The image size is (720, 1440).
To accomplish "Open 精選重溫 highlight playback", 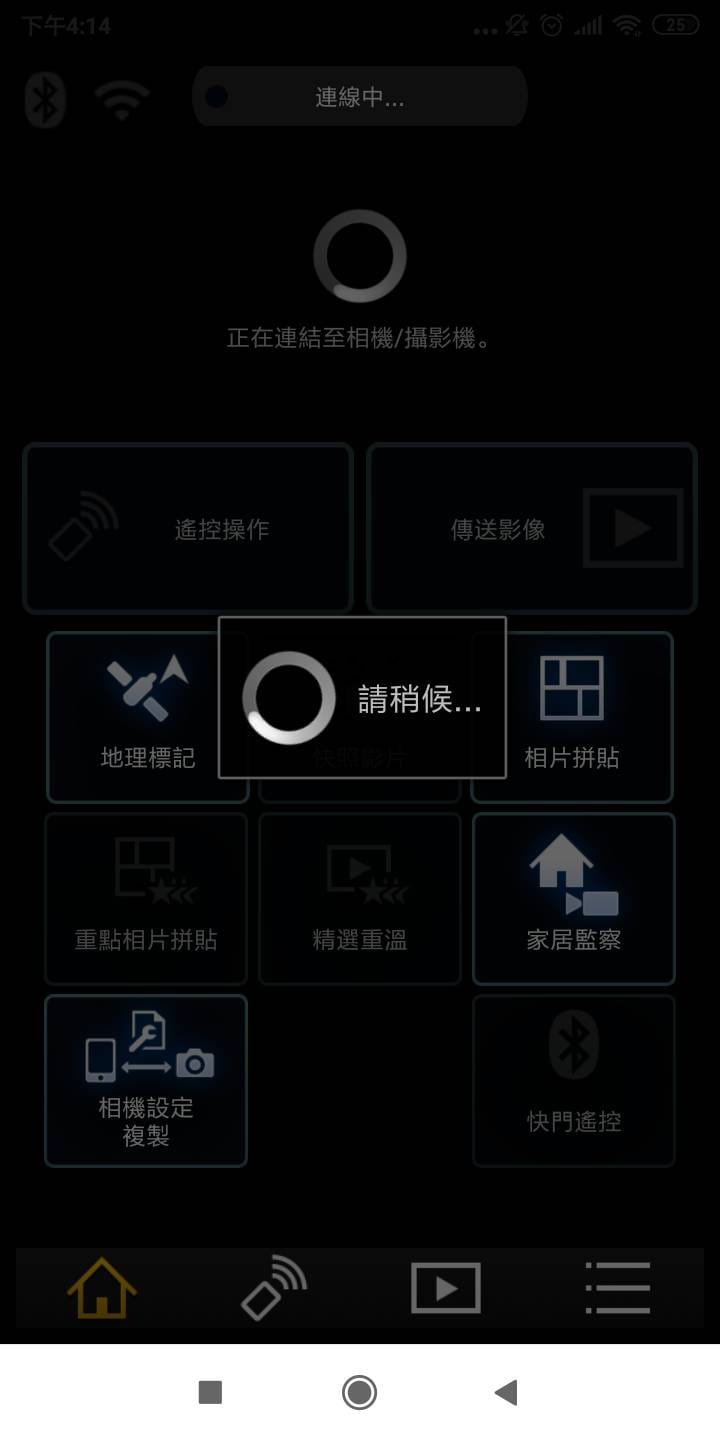I will 360,898.
